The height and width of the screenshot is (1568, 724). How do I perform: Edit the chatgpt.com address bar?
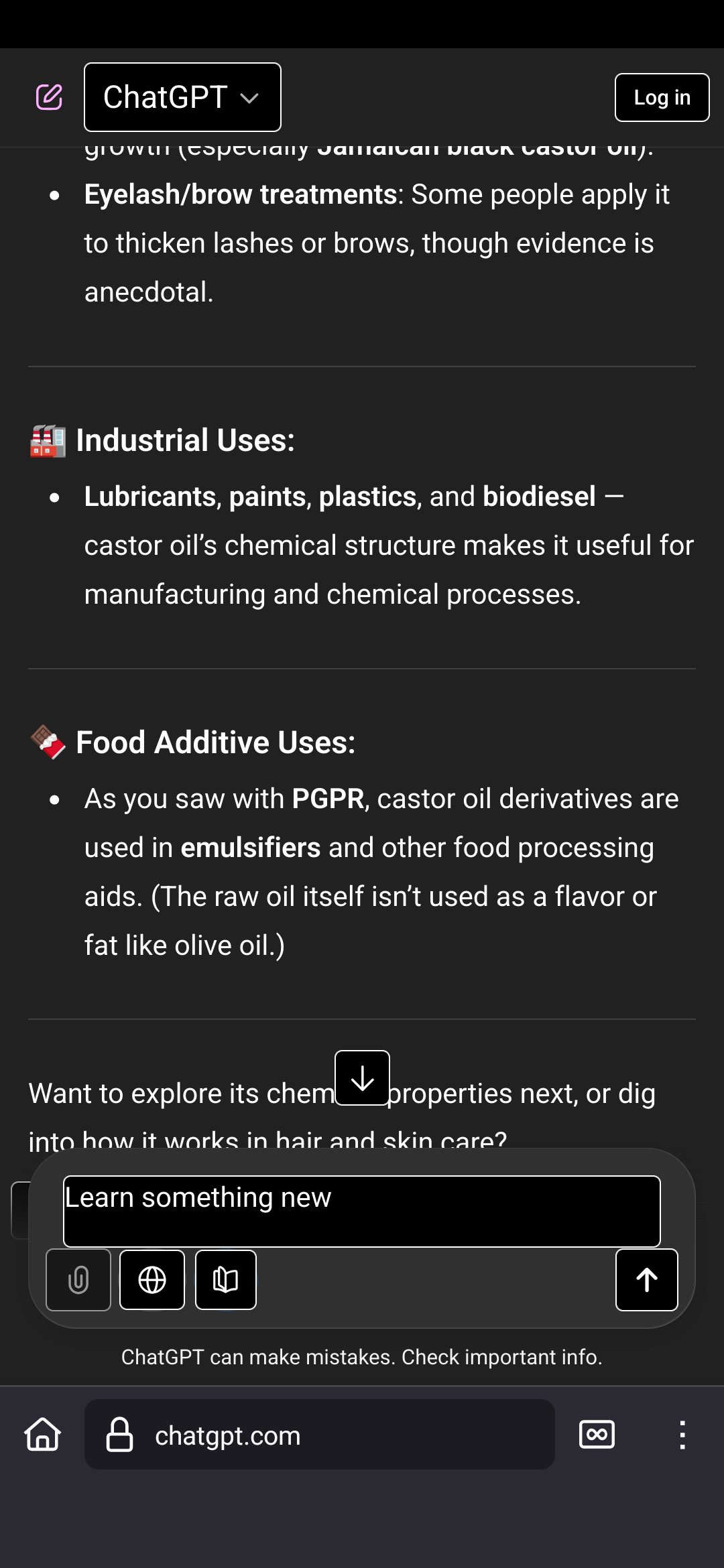[x=319, y=1435]
